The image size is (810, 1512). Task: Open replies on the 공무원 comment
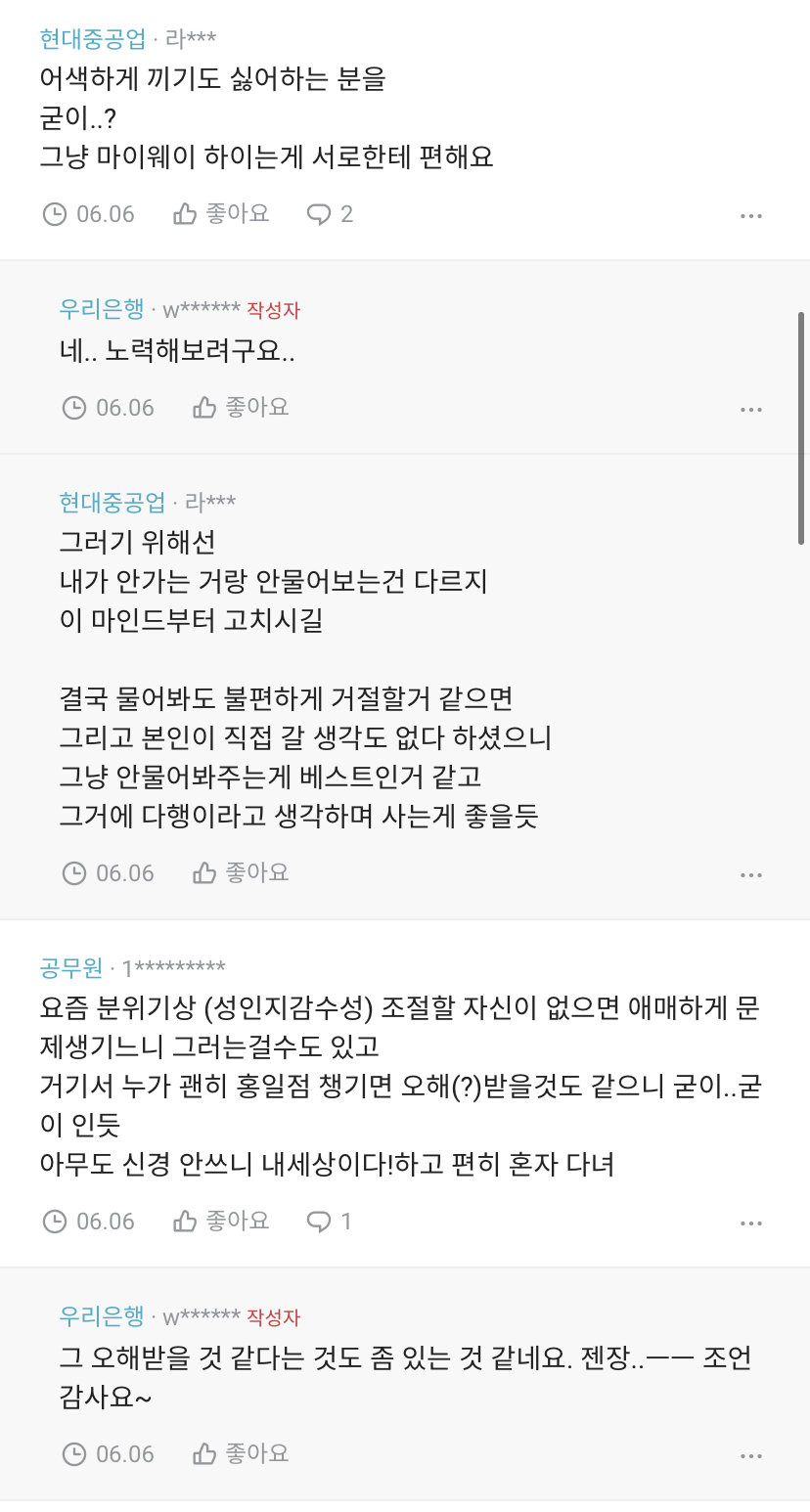[330, 1221]
